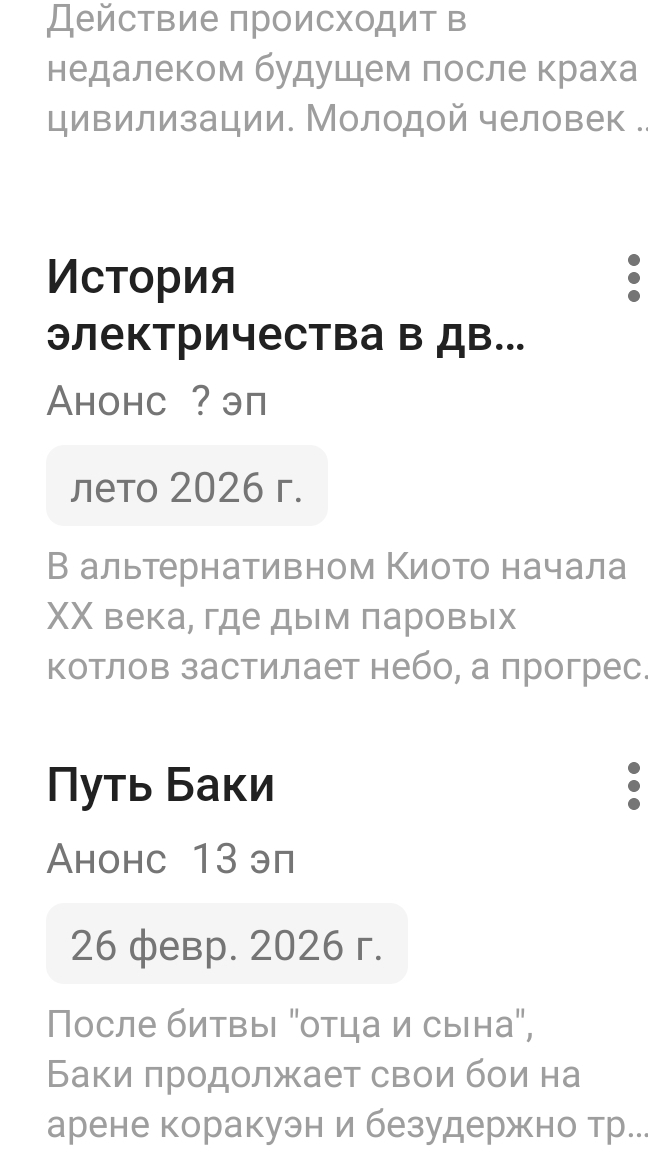Open overflow menu for Путь Баки
Screen dimensions: 648x1152
[632, 786]
